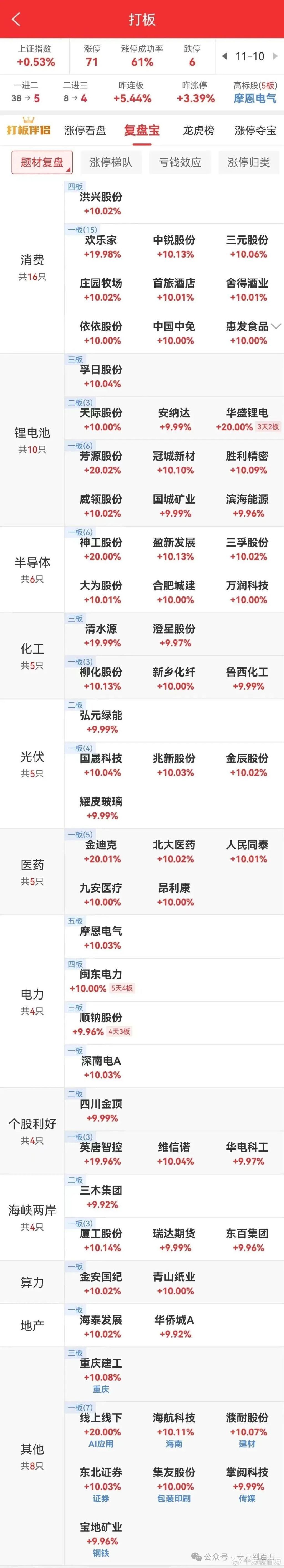Viewport: 284px width, 1568px height.
Task: Open the 打板伴侣 tab
Action: 29,130
